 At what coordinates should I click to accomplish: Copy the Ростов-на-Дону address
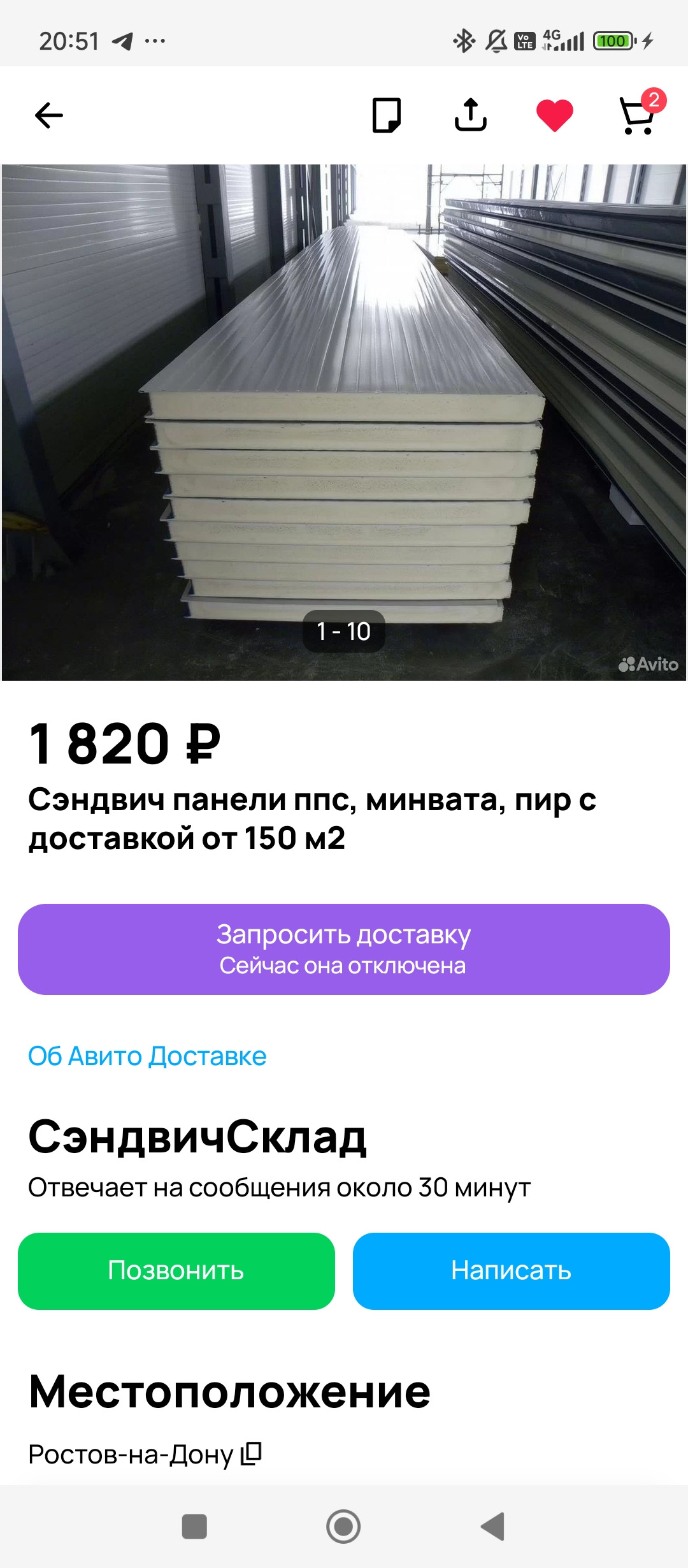click(x=252, y=1454)
